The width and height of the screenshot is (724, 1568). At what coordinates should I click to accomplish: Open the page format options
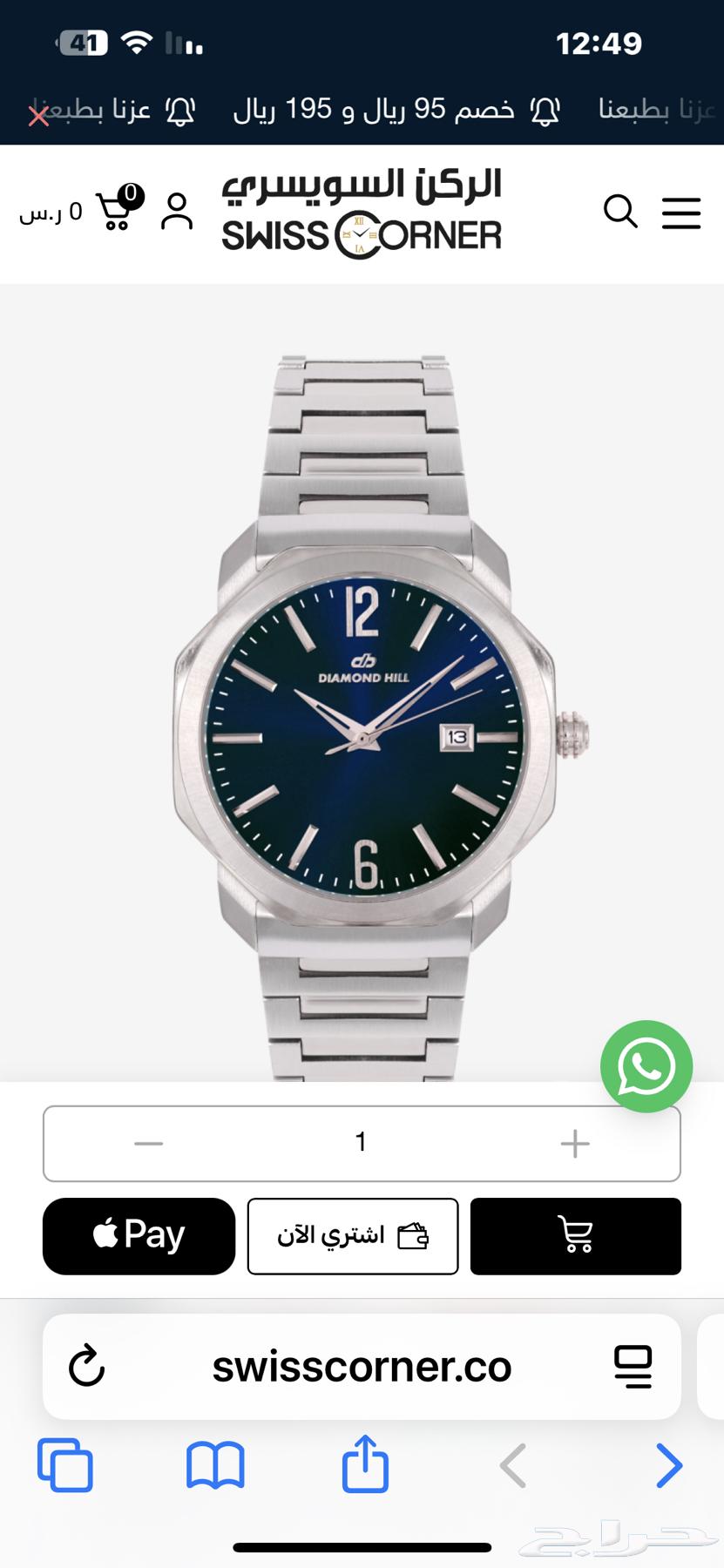coord(633,1365)
